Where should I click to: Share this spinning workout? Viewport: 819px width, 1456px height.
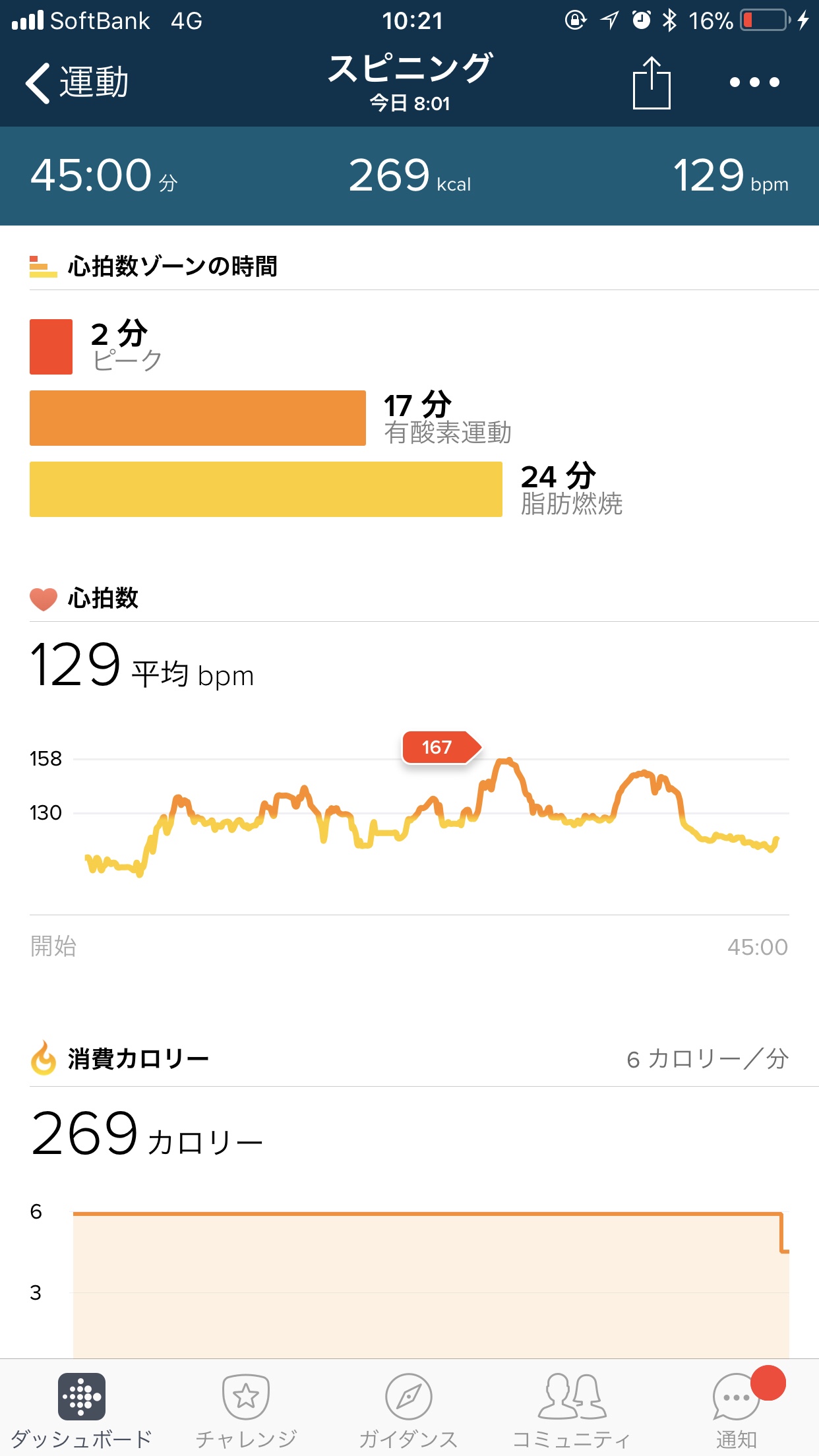coord(651,83)
